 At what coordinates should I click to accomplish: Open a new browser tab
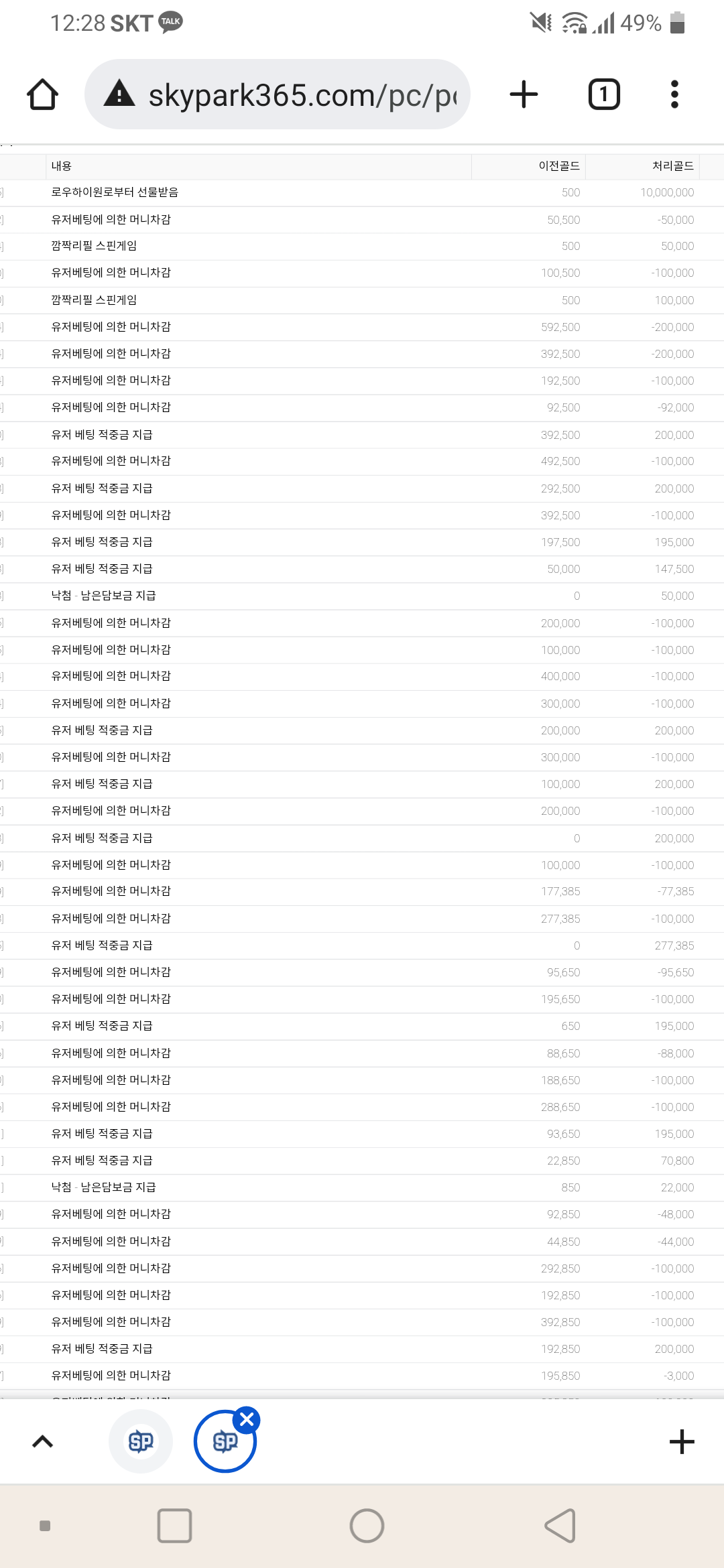524,94
